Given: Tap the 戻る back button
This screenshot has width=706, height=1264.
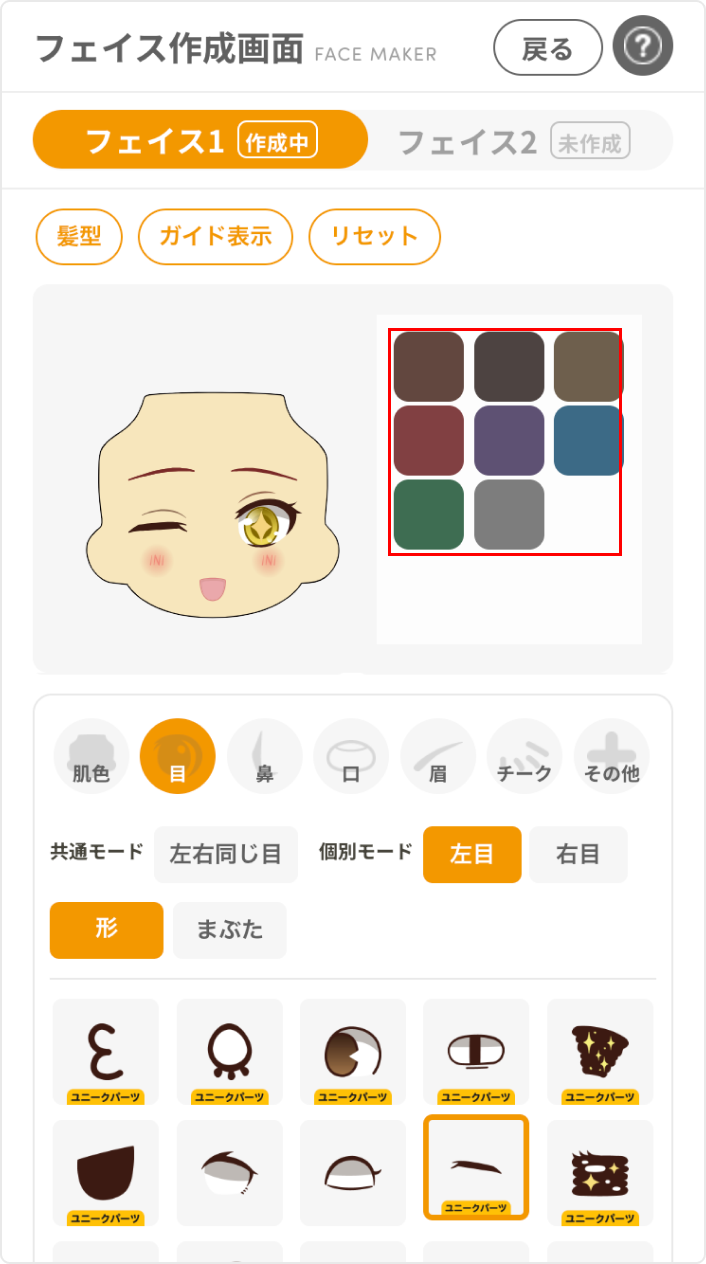Looking at the screenshot, I should (548, 48).
